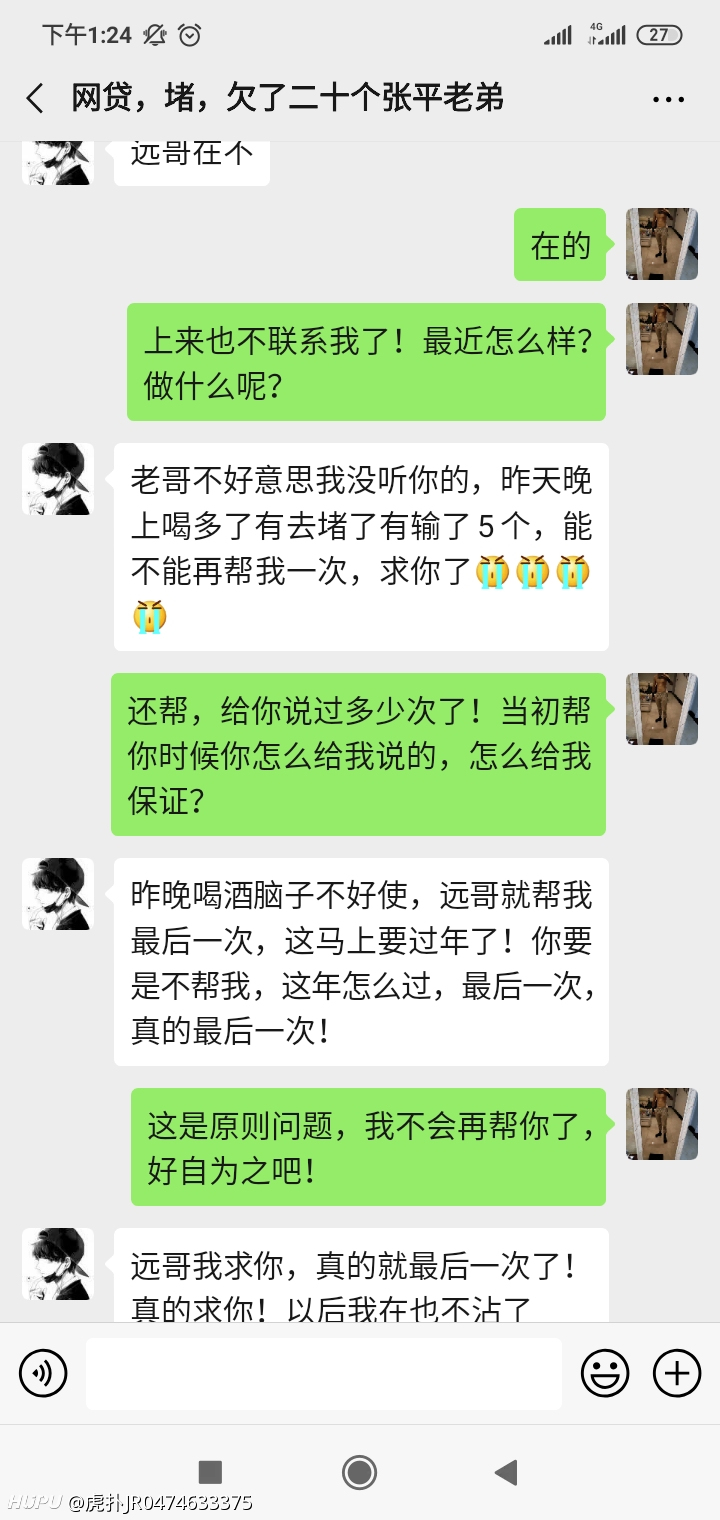Focus the message text field
This screenshot has width=720, height=1520.
[324, 1374]
